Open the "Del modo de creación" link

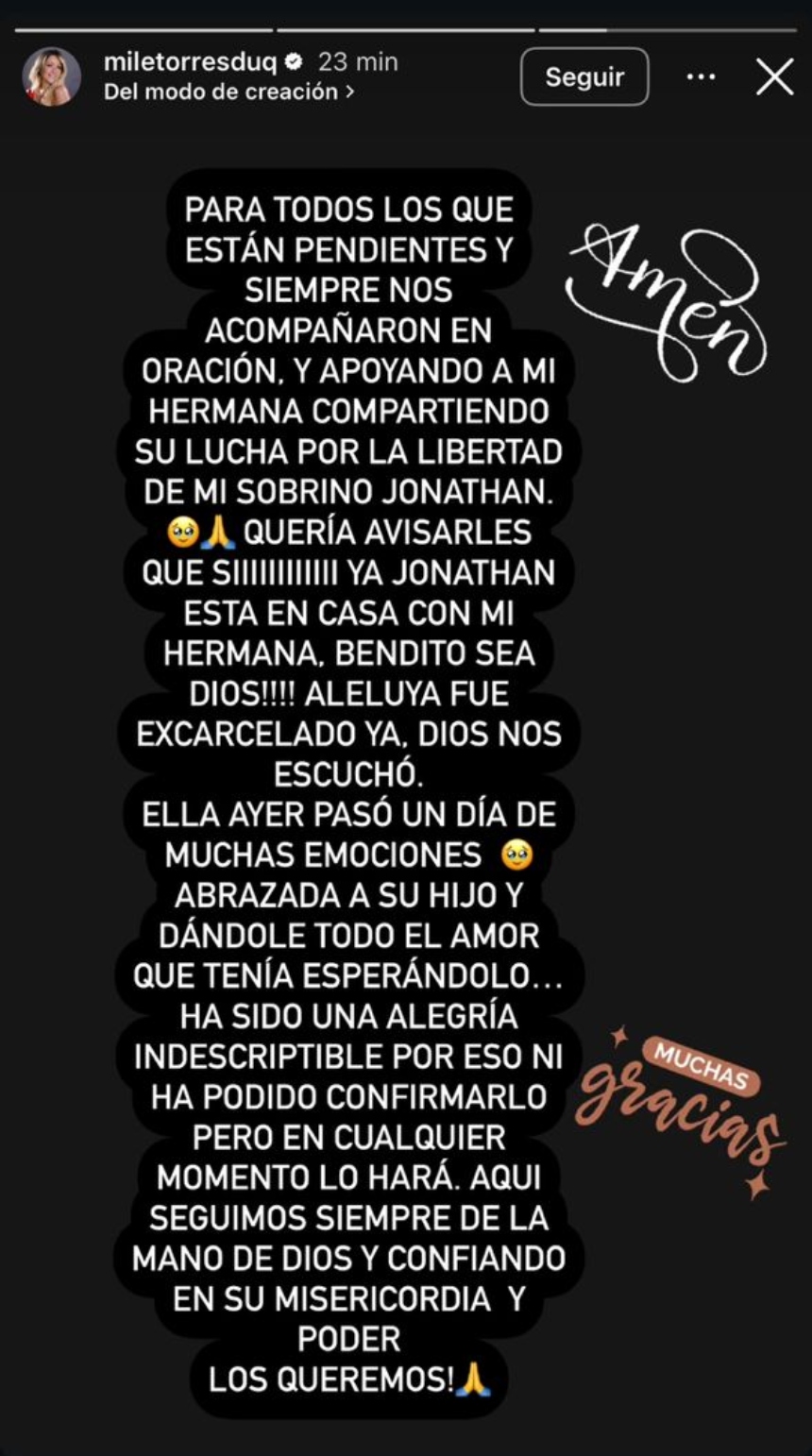228,93
